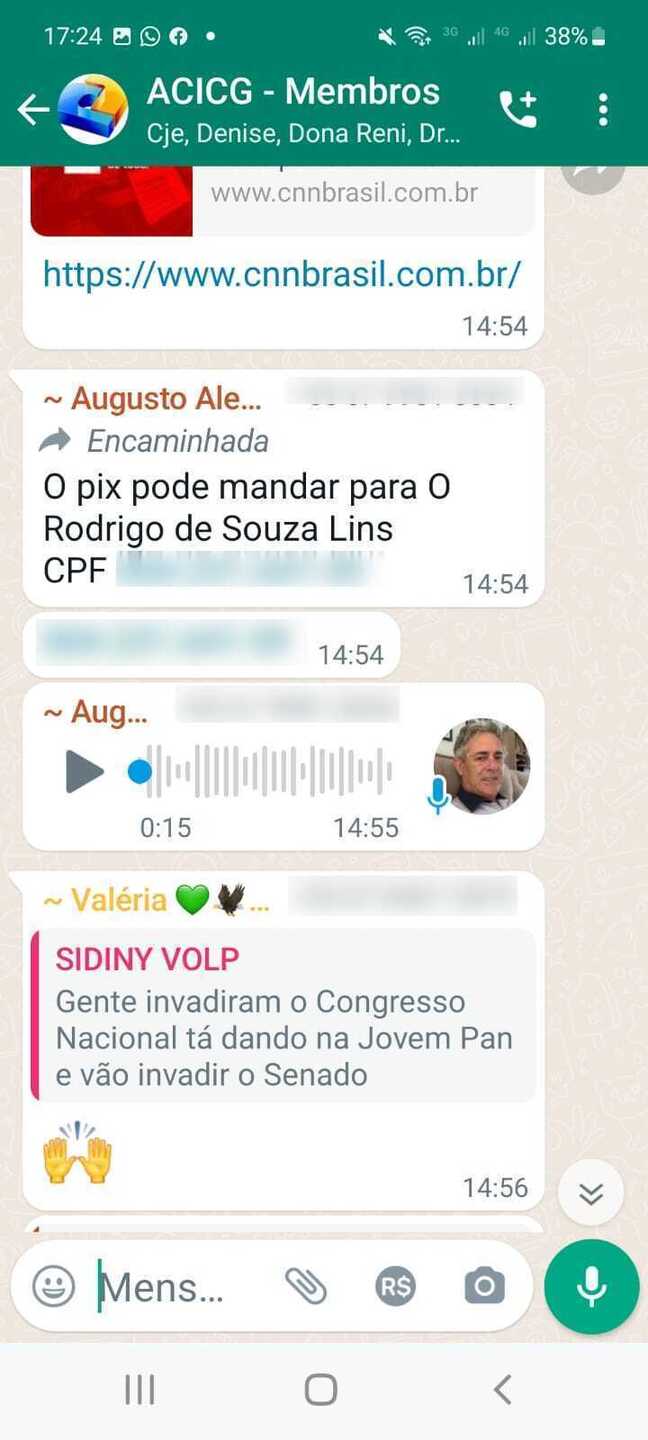The image size is (648, 1440).
Task: Open the overflow menu
Action: [x=603, y=109]
